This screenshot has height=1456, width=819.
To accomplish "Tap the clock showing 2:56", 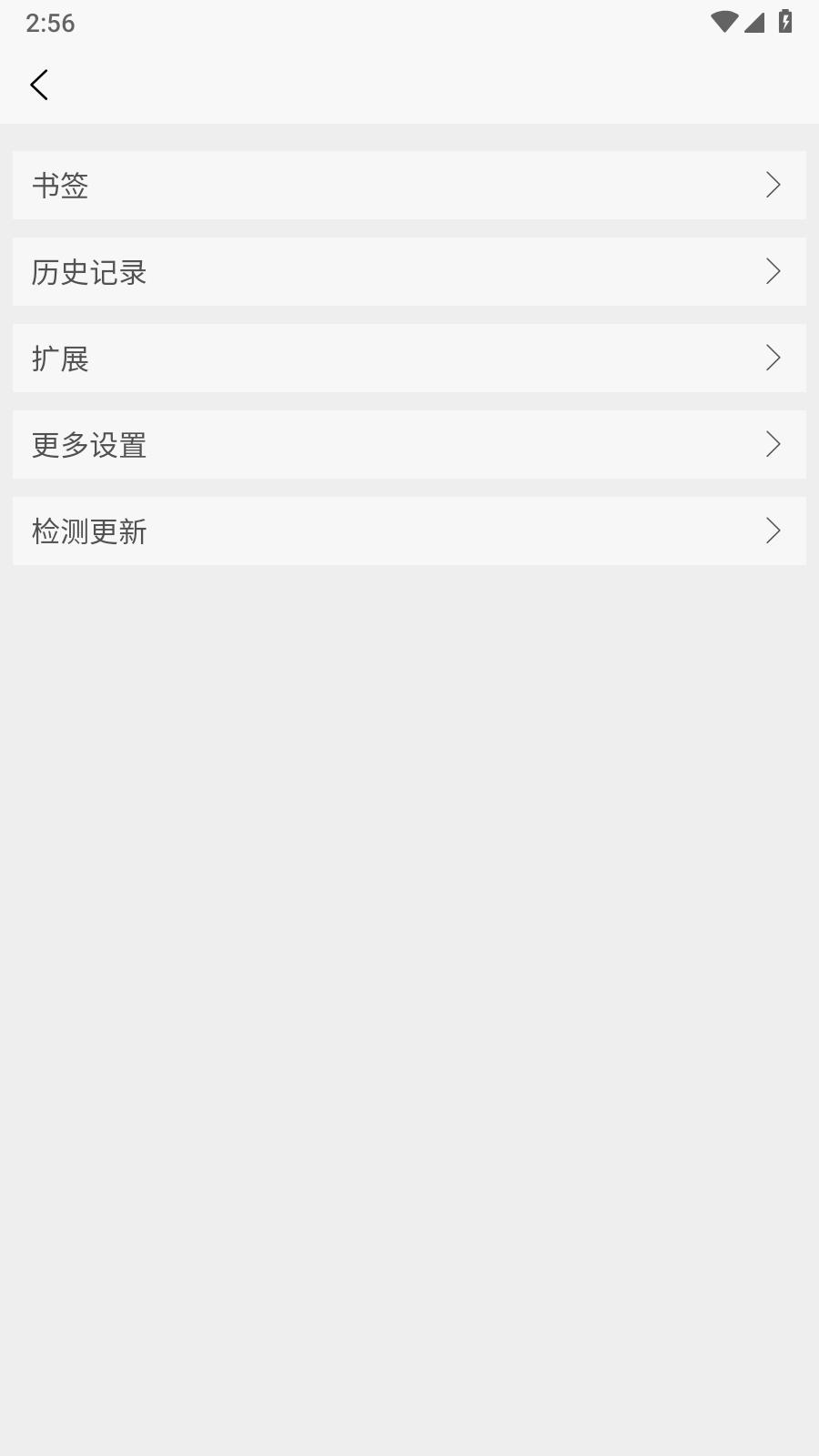I will [52, 23].
